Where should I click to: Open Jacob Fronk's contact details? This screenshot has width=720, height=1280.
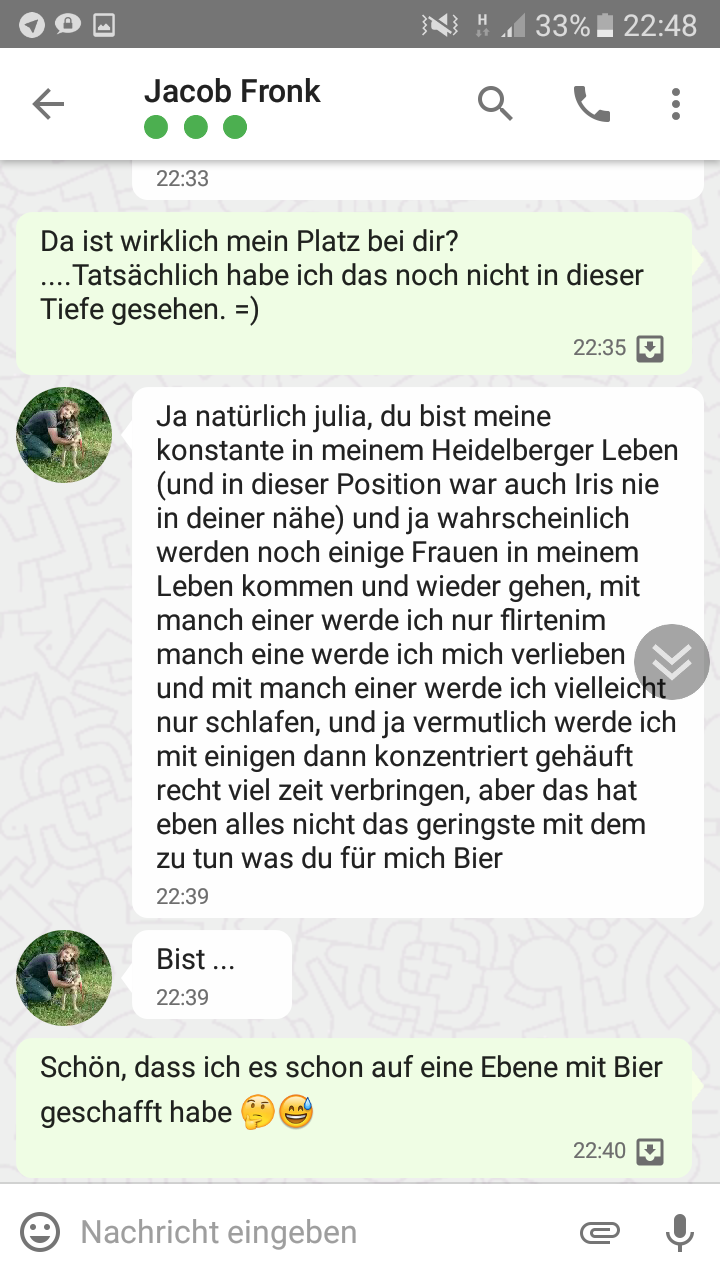[232, 92]
